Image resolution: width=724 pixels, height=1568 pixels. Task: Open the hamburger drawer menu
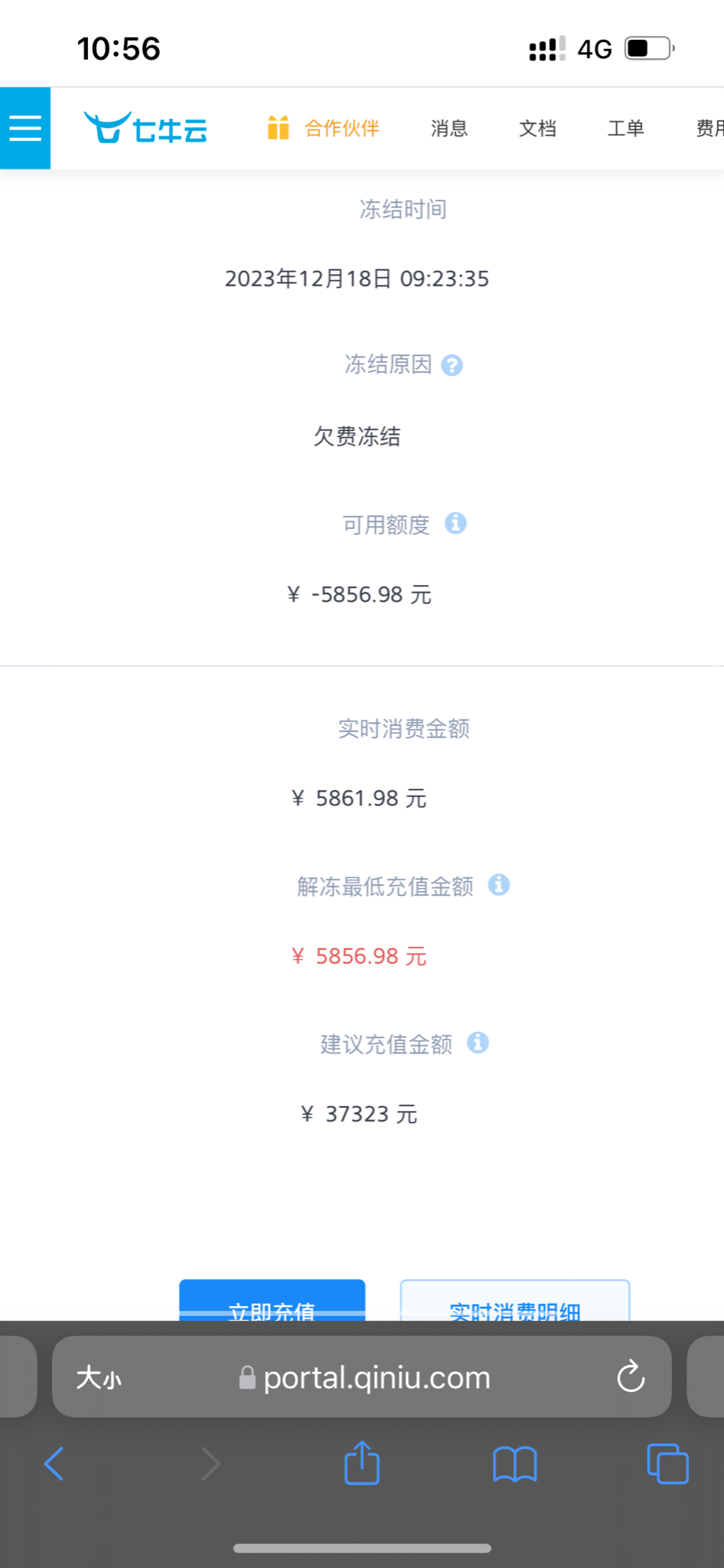coord(25,128)
